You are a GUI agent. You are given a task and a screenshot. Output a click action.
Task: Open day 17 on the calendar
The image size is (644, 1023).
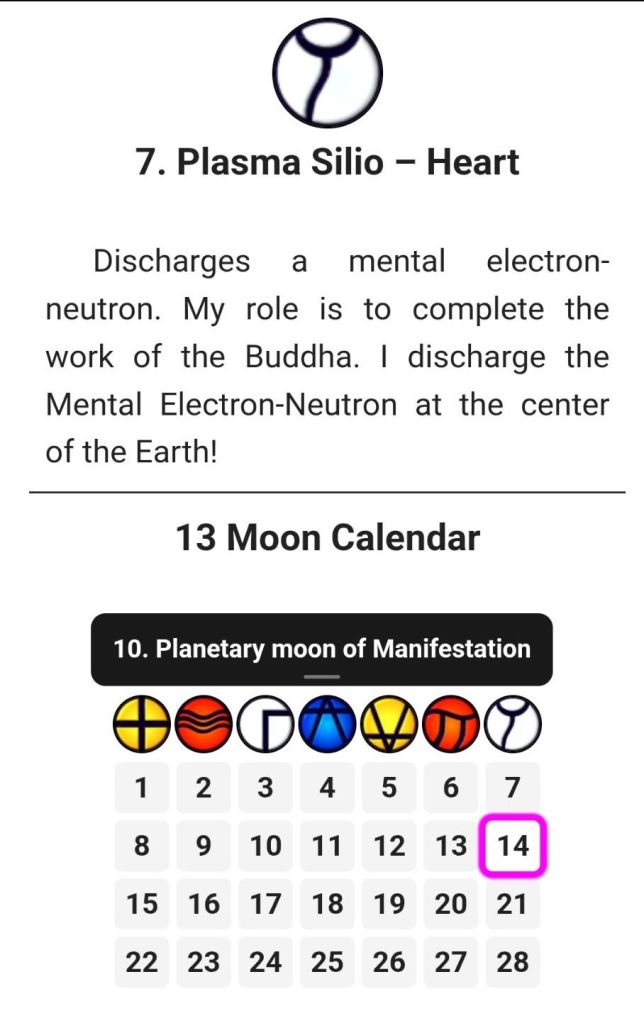point(265,904)
